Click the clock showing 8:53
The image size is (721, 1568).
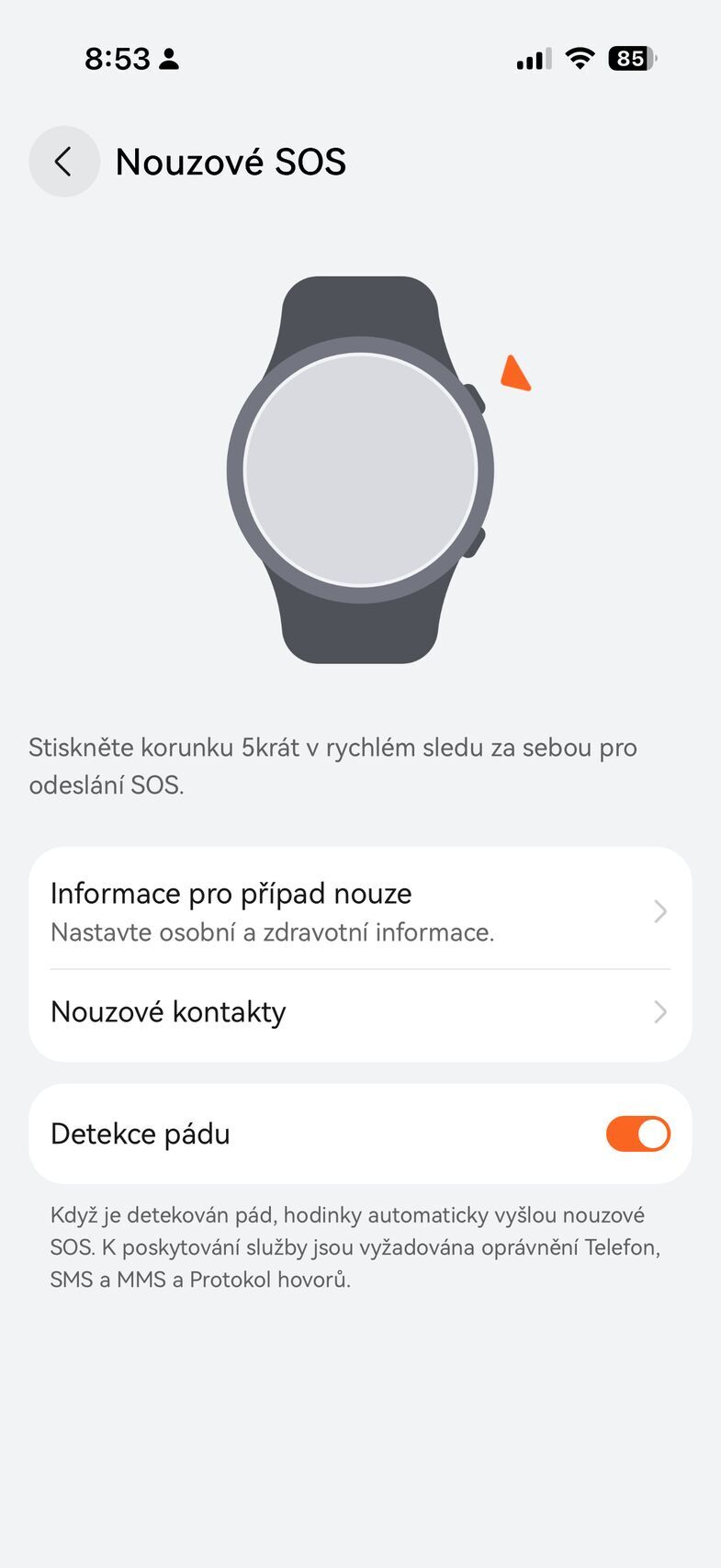click(116, 58)
